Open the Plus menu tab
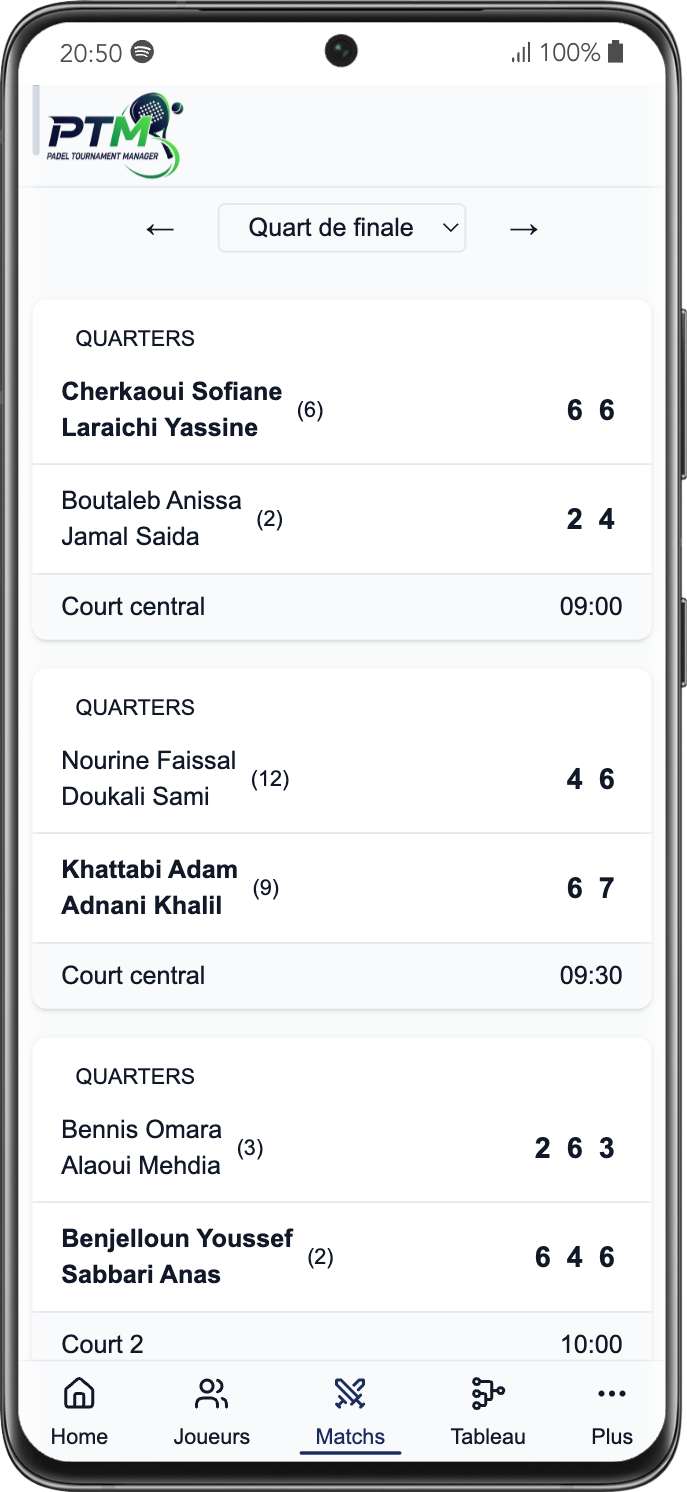 [x=611, y=1410]
